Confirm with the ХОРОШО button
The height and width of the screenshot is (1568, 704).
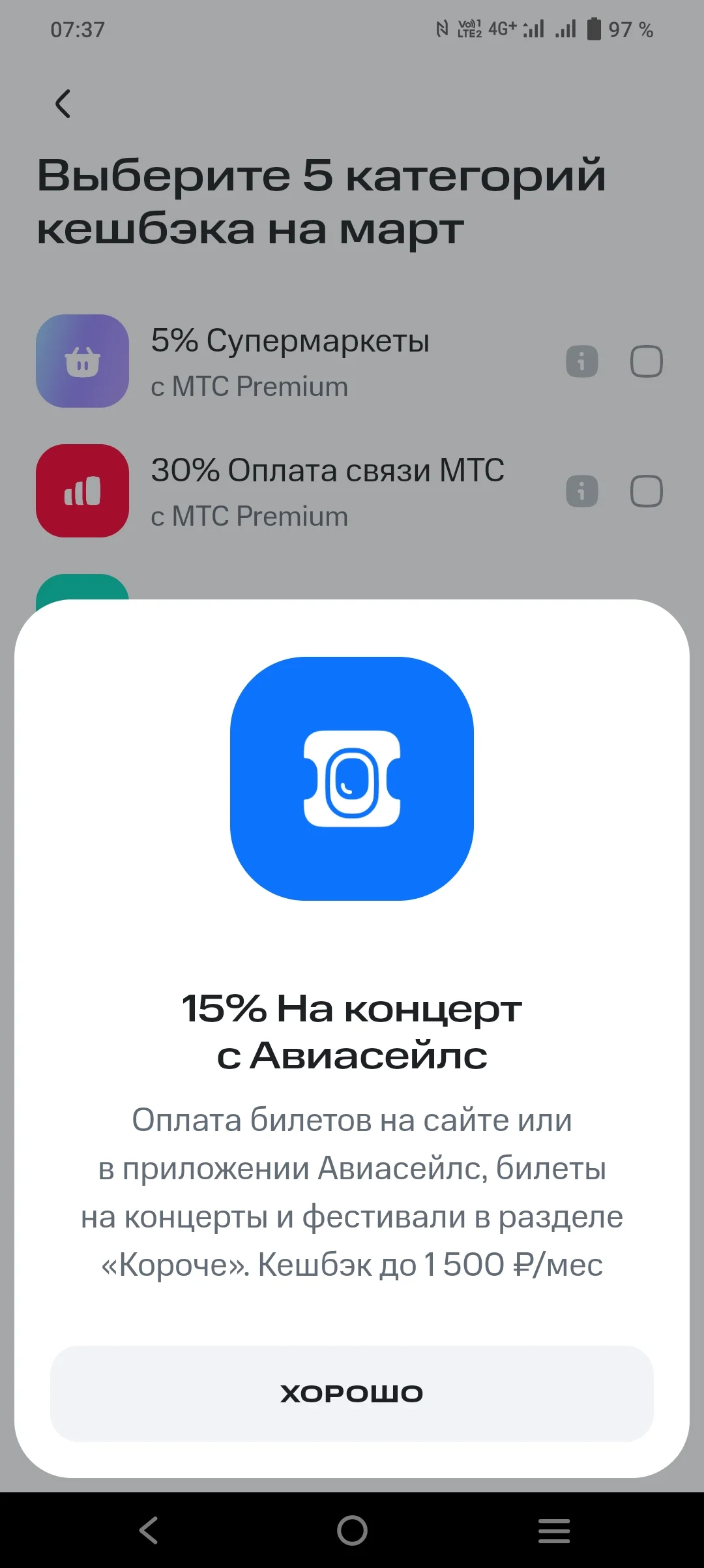point(352,1393)
